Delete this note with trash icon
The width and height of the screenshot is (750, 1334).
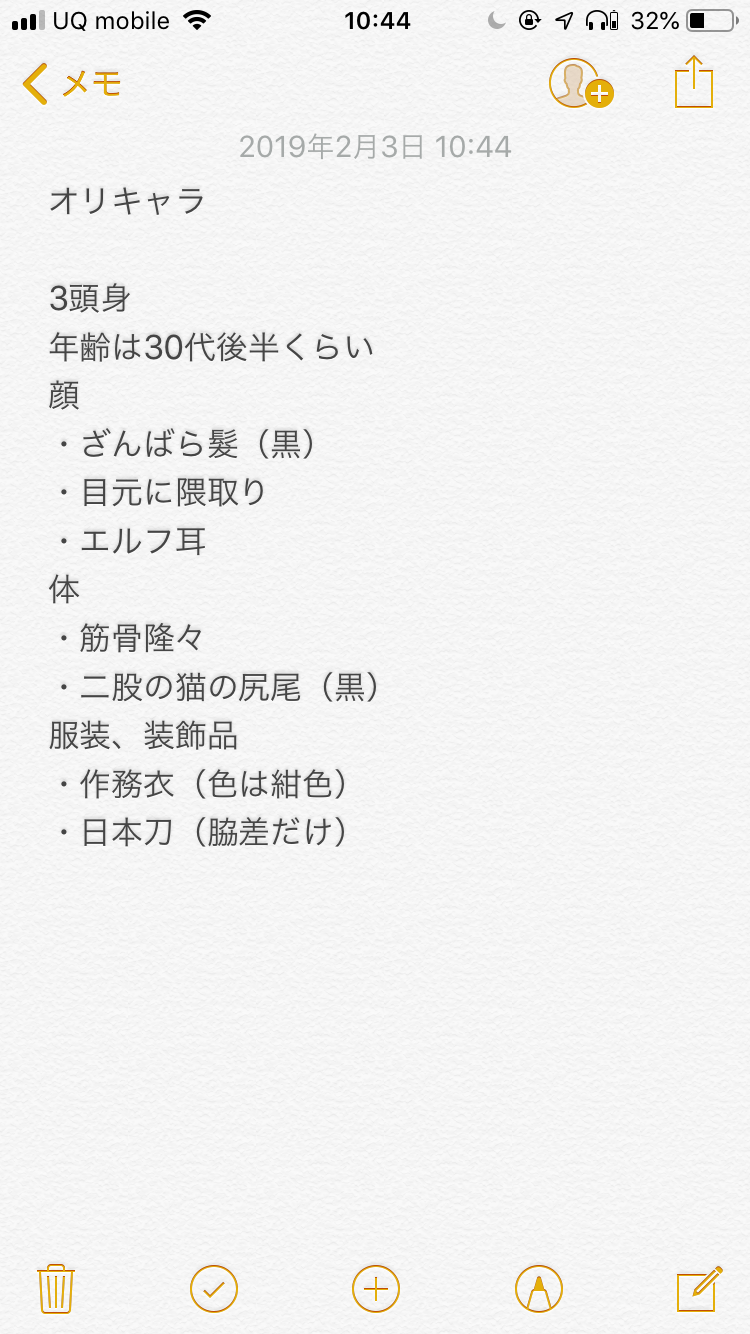point(56,1288)
